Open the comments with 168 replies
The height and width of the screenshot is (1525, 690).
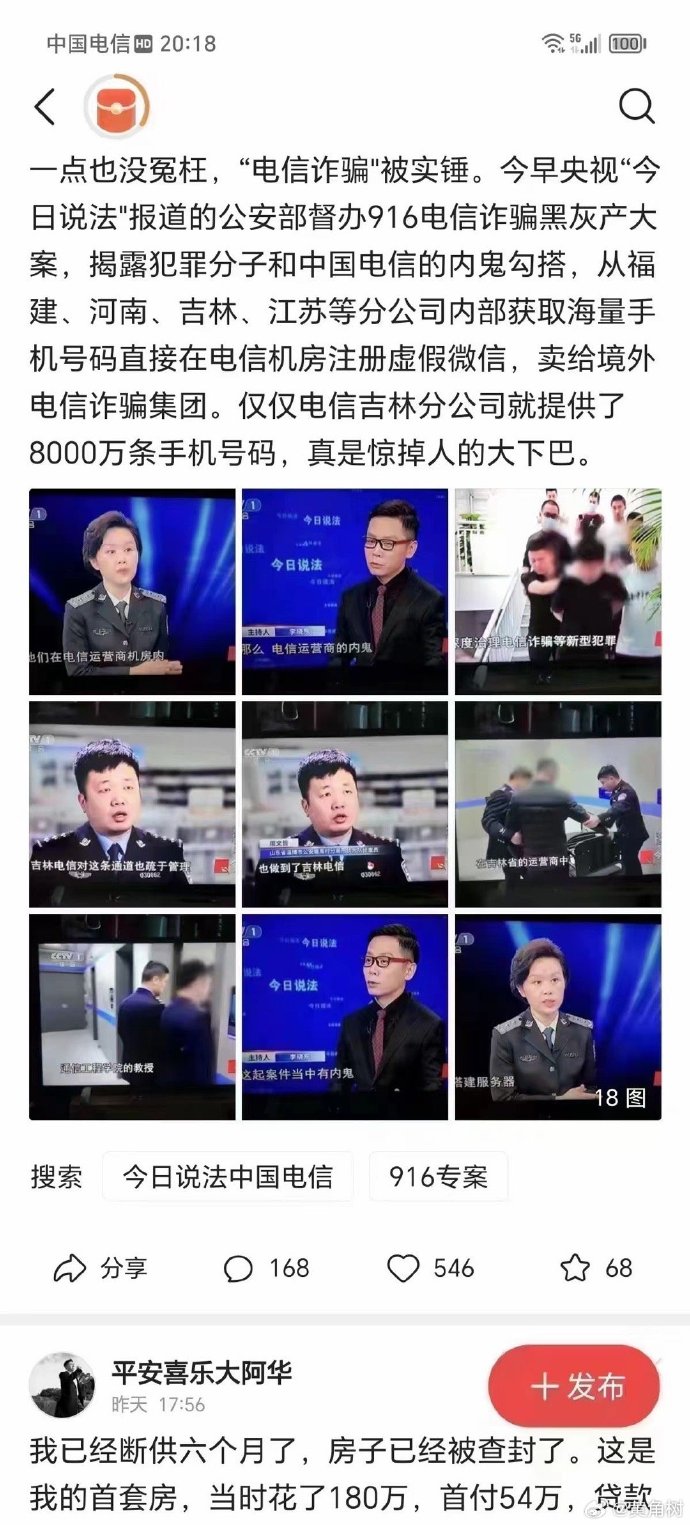(266, 1269)
